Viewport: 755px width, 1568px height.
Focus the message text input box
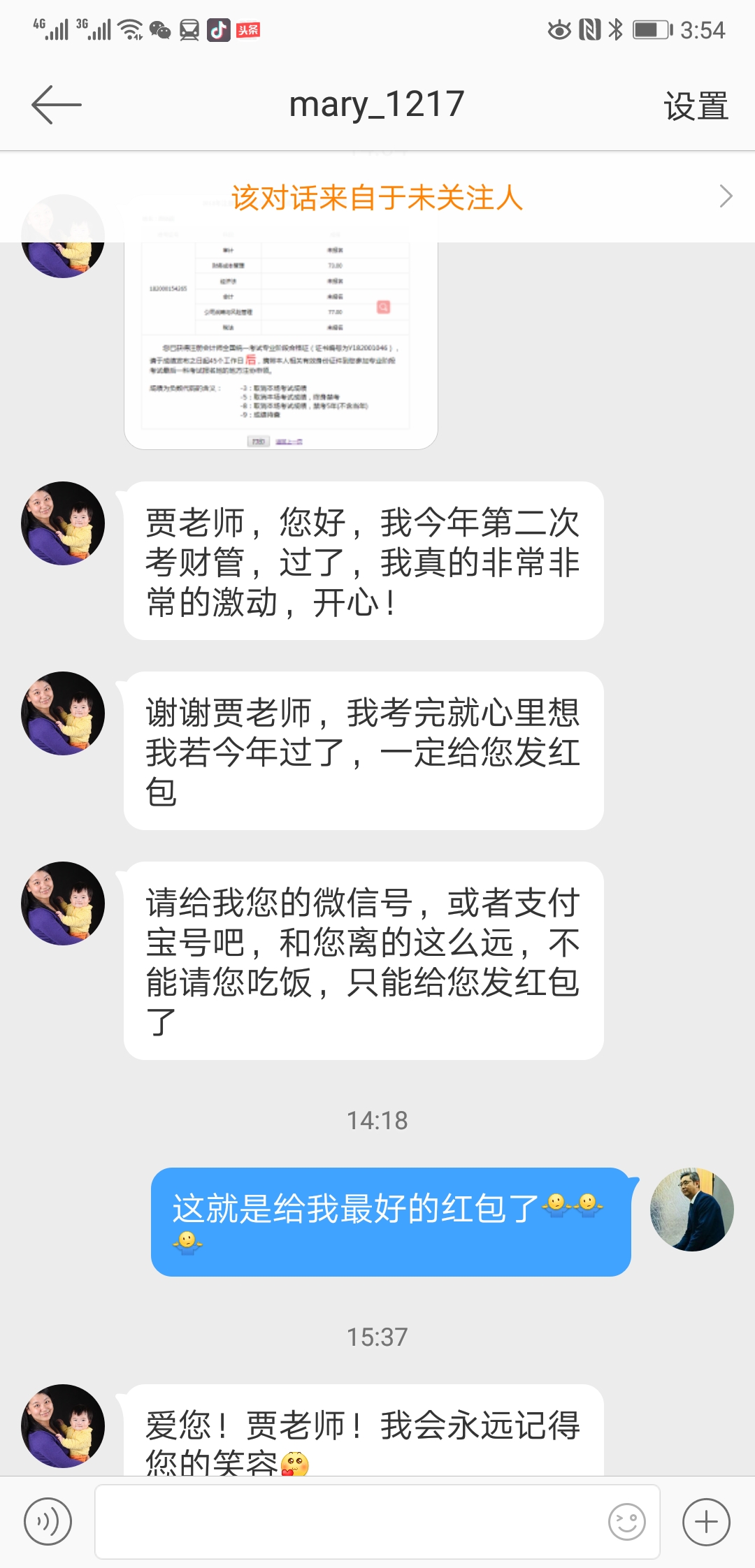pyautogui.click(x=350, y=1521)
